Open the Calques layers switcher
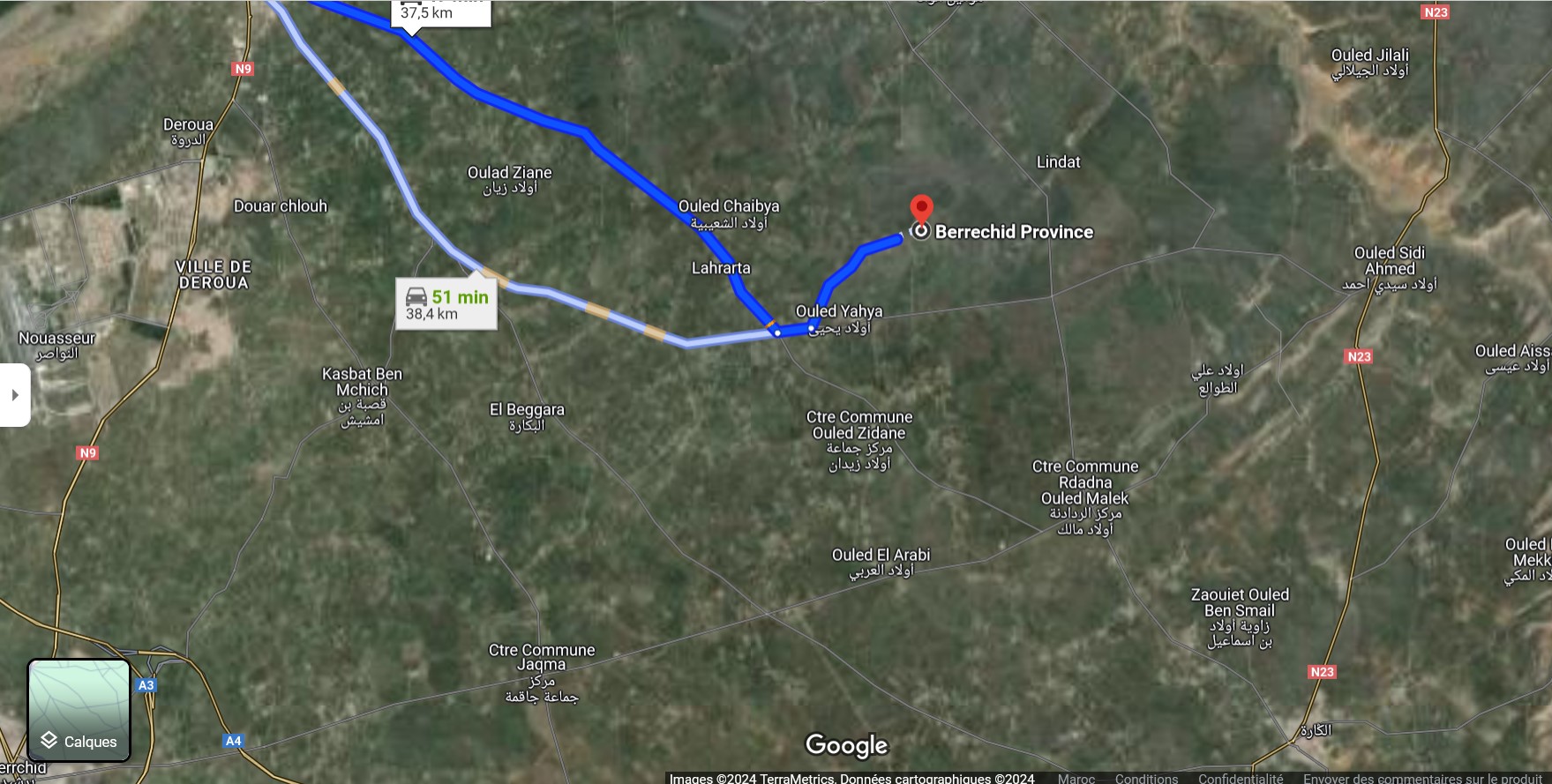 (x=79, y=711)
